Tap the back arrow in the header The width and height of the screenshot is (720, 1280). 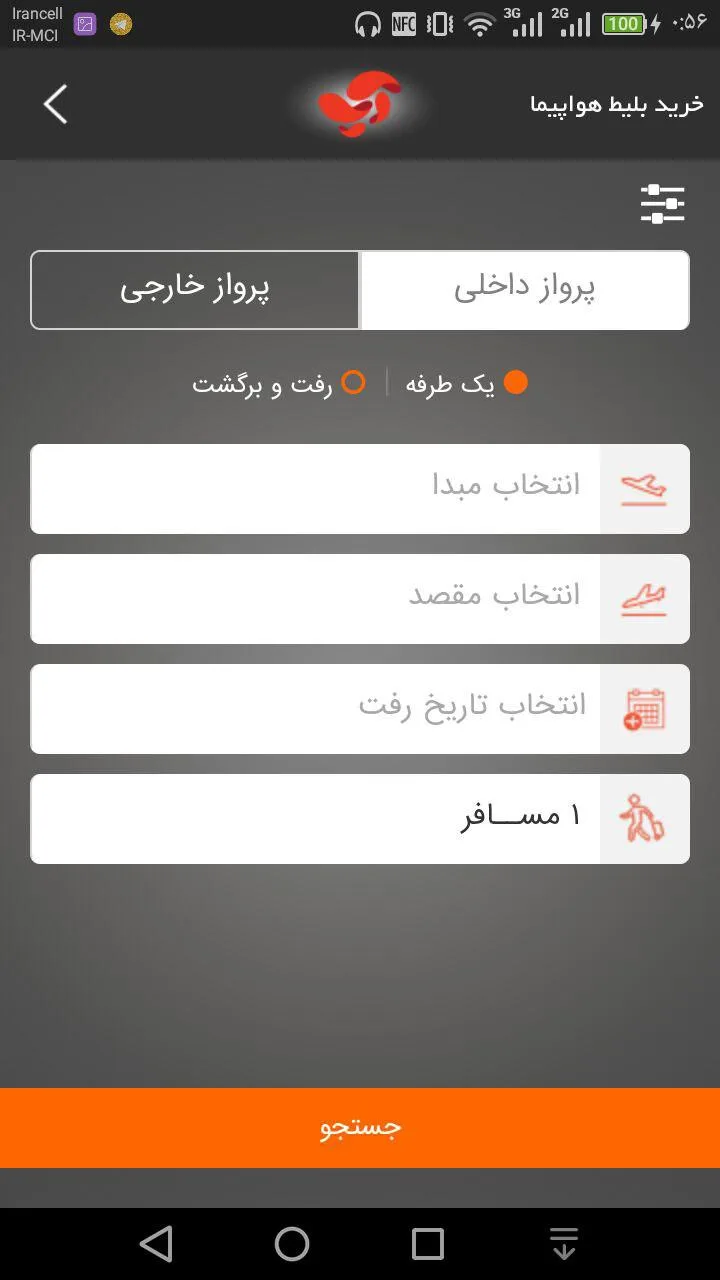[x=55, y=104]
